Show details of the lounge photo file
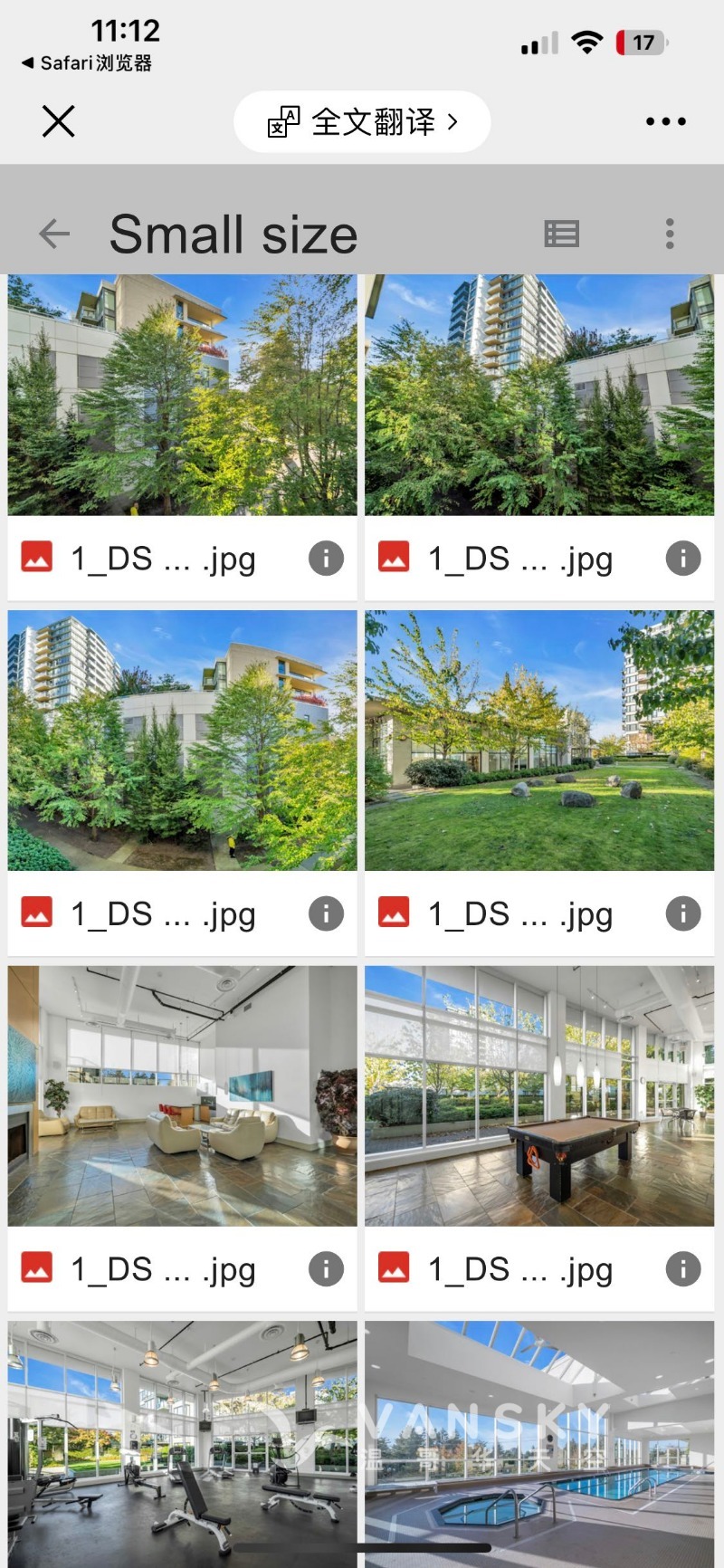 pos(326,1269)
